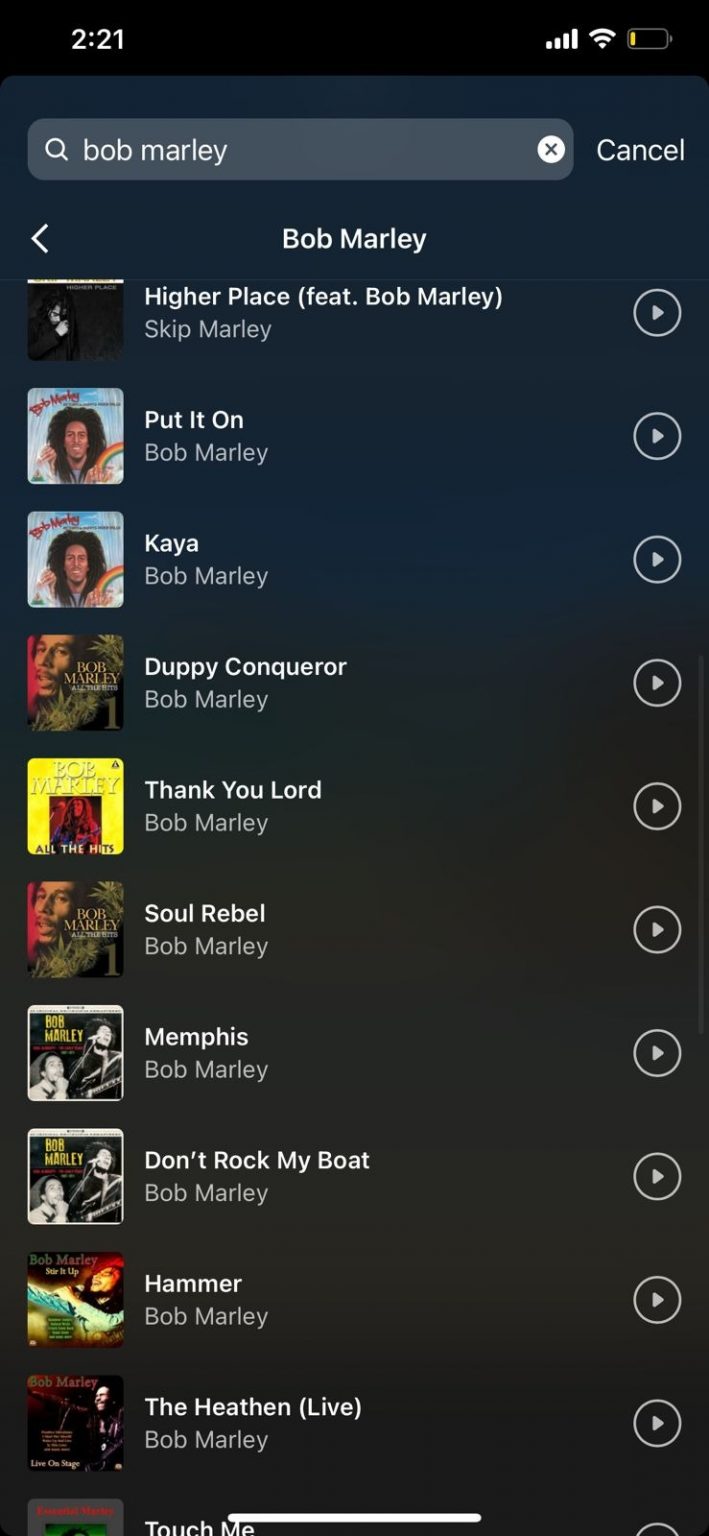The width and height of the screenshot is (709, 1536).
Task: Play preview of Hammer
Action: point(657,1300)
